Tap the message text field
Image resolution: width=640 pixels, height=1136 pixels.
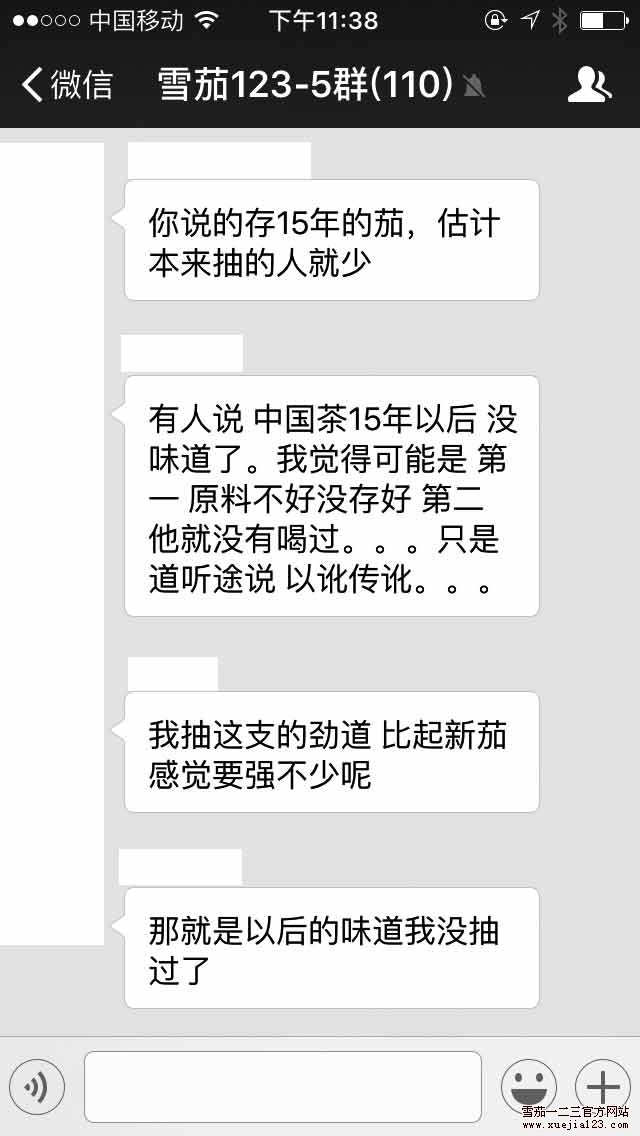click(283, 1087)
